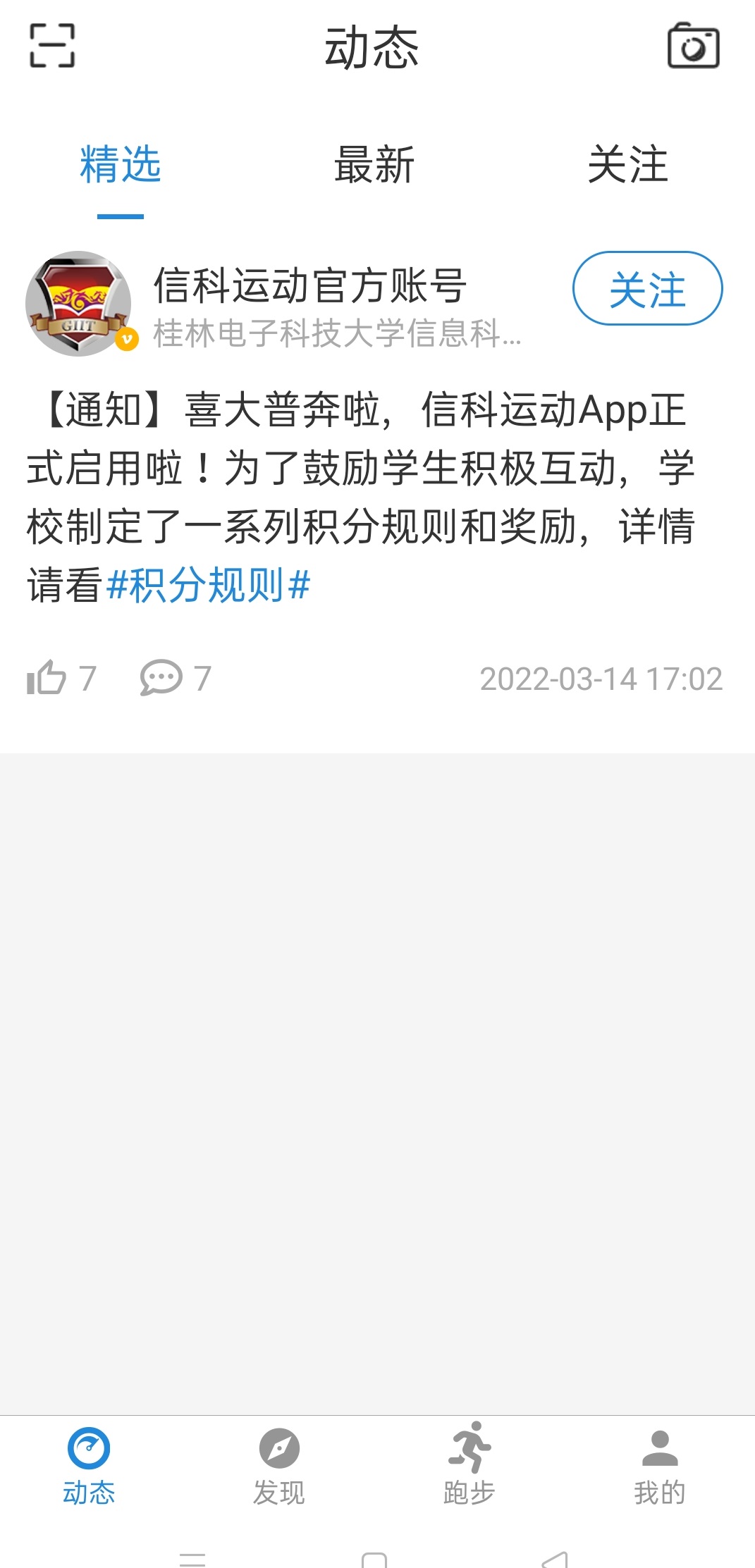The height and width of the screenshot is (1568, 755).
Task: Open the camera to post
Action: [693, 47]
